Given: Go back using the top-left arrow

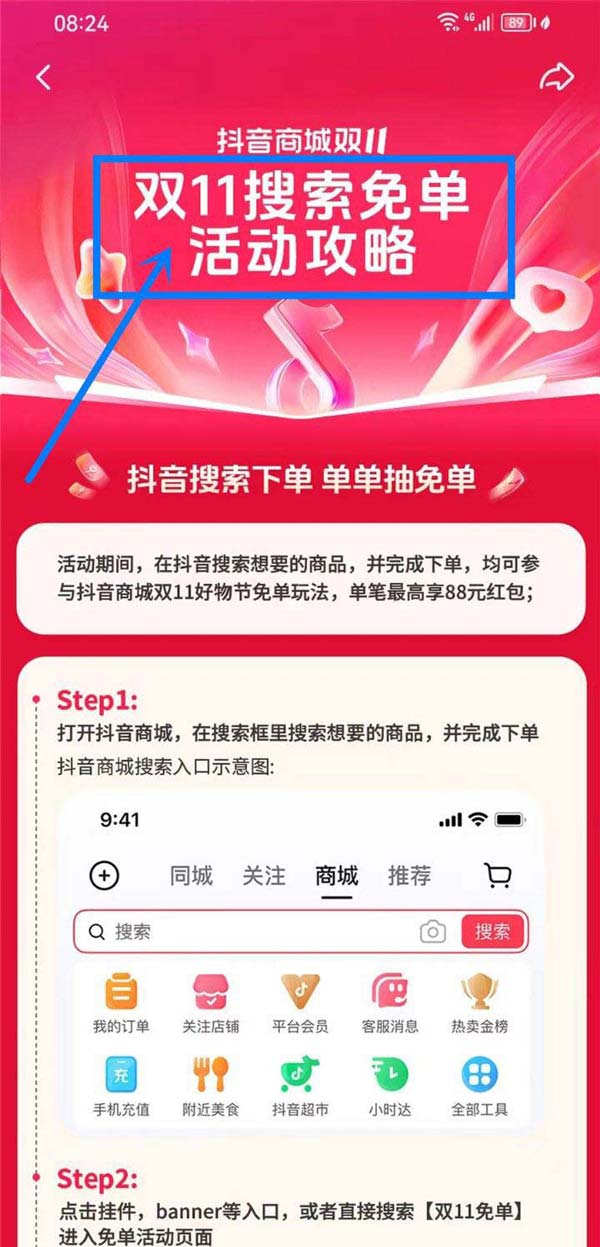Looking at the screenshot, I should [43, 77].
